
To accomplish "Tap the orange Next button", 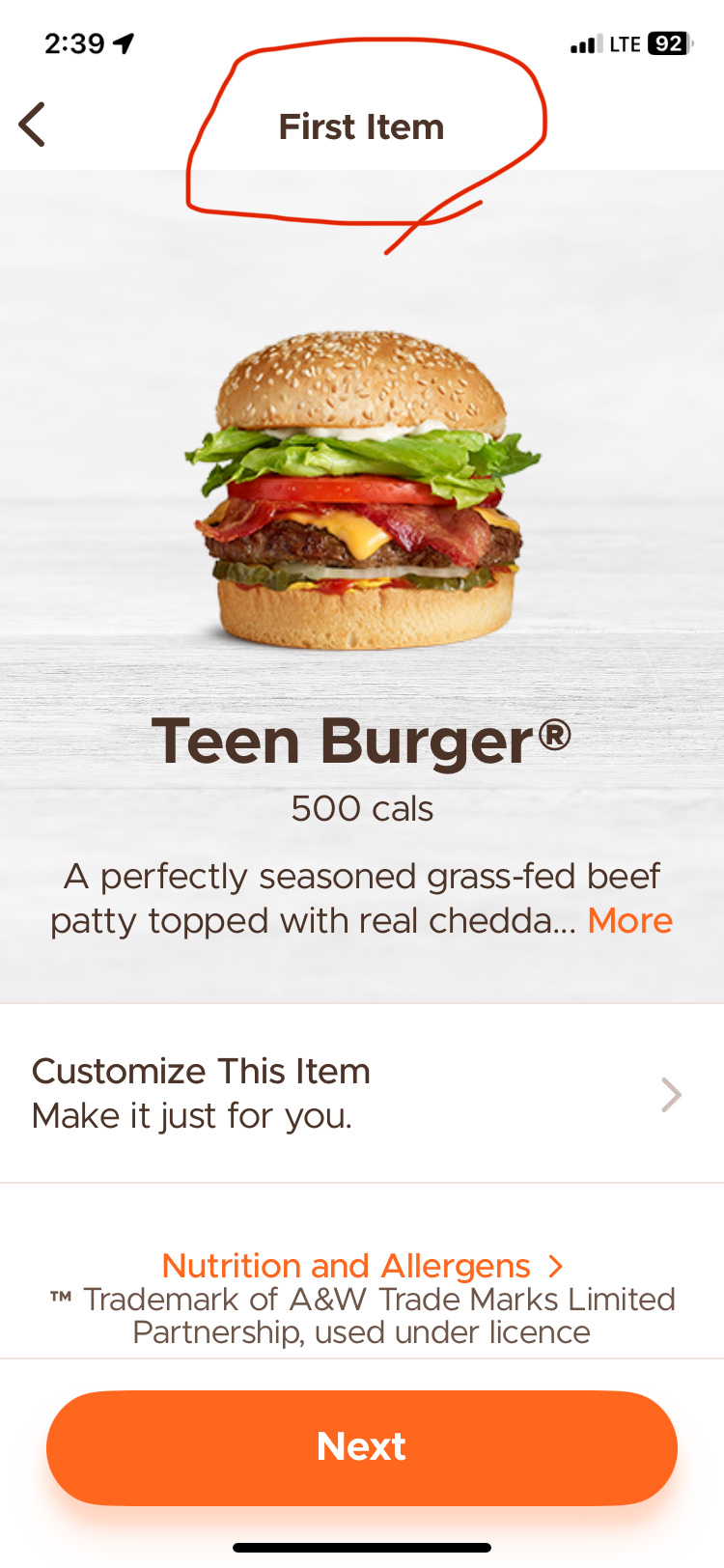I will [361, 1446].
